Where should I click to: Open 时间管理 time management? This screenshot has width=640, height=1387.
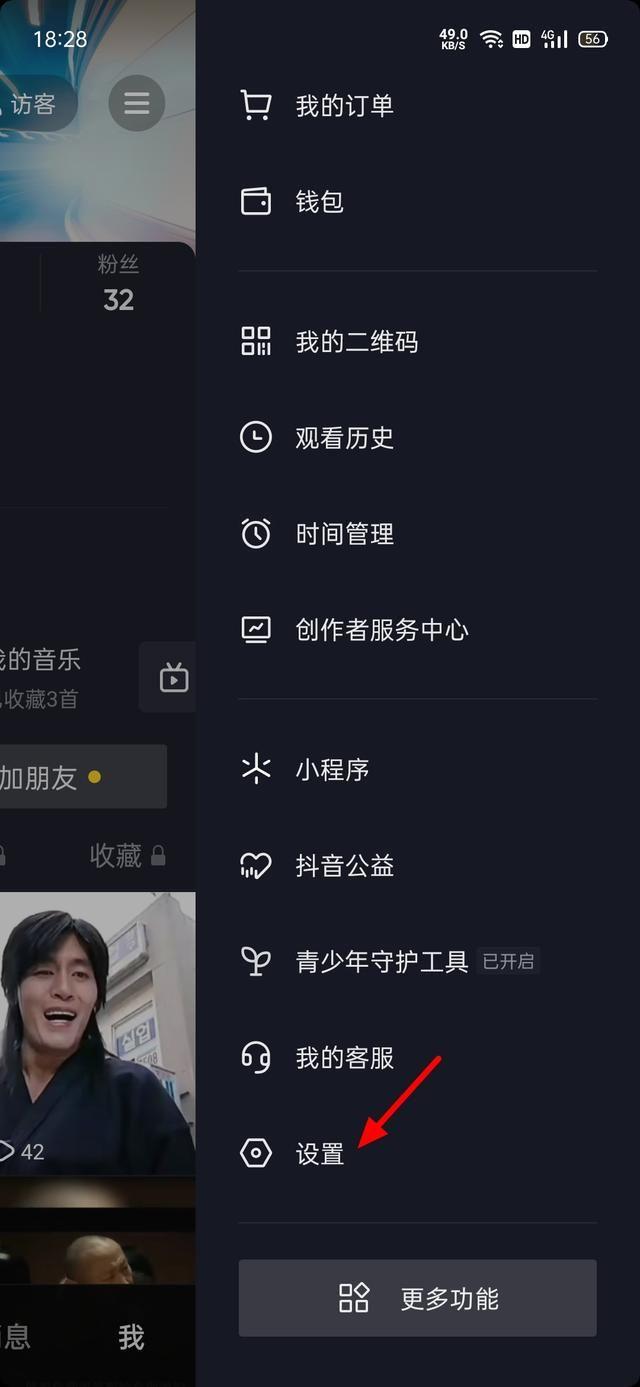click(344, 534)
